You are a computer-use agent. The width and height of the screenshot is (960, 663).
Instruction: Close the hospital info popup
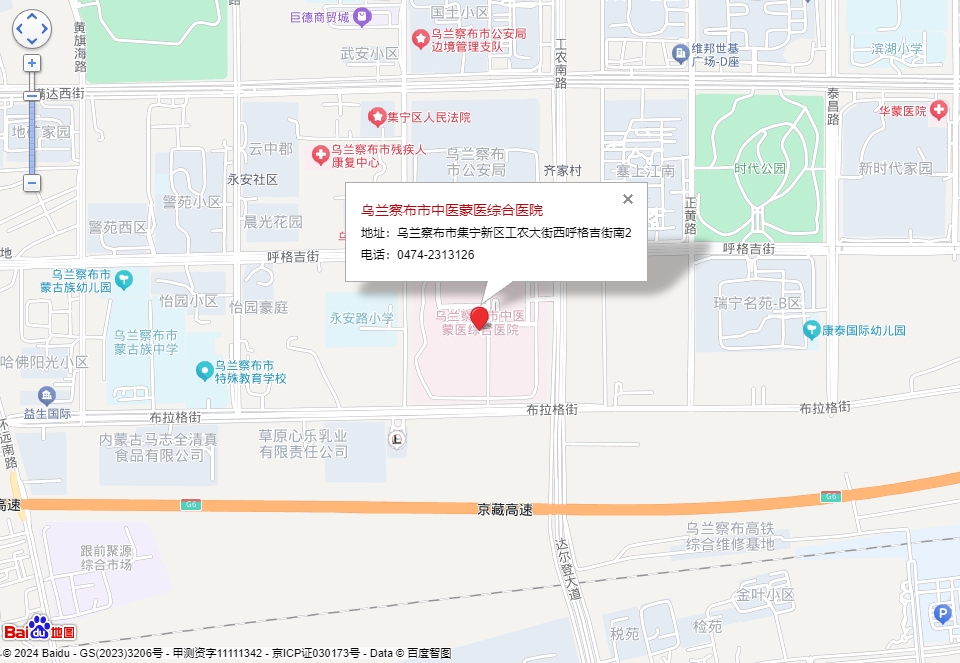pyautogui.click(x=628, y=199)
